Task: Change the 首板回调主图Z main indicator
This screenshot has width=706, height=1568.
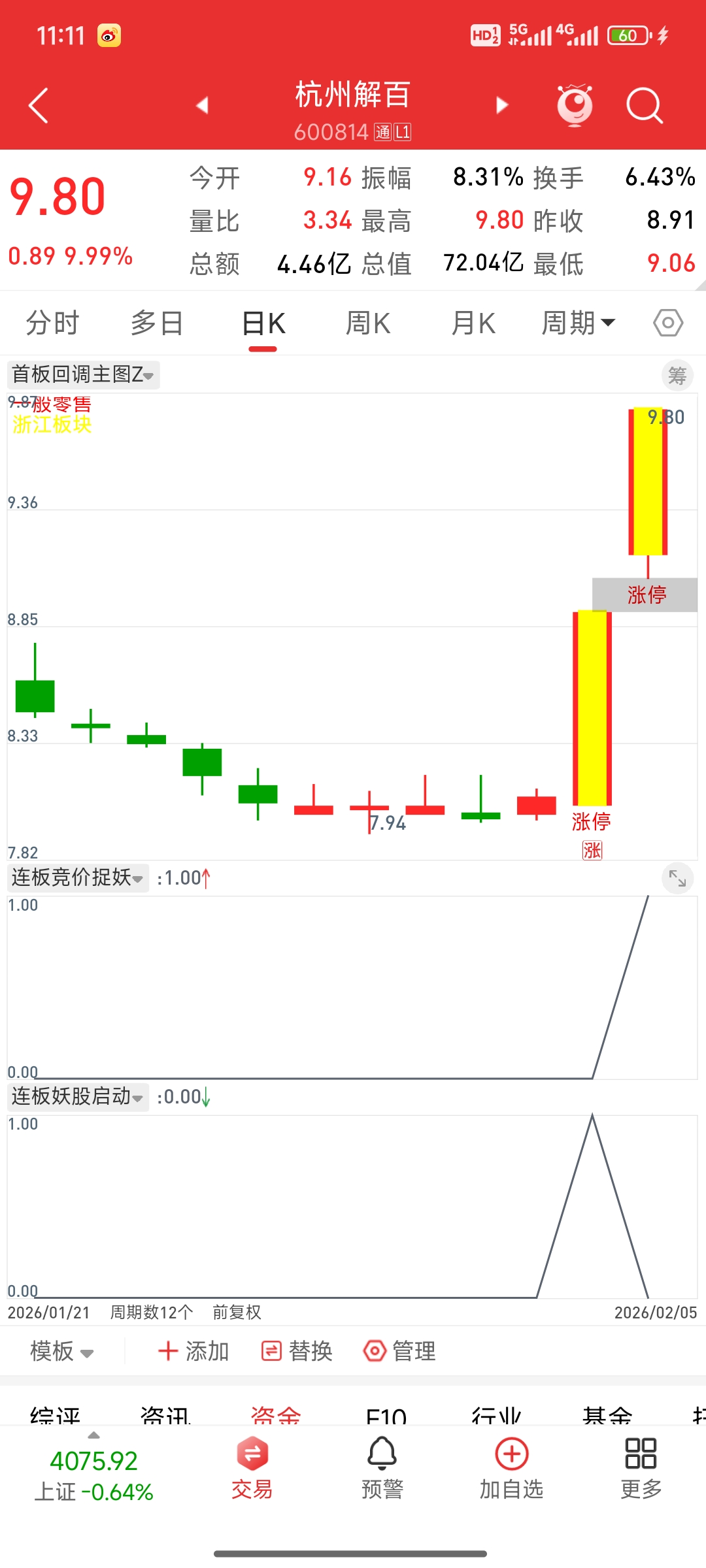Action: (x=83, y=375)
